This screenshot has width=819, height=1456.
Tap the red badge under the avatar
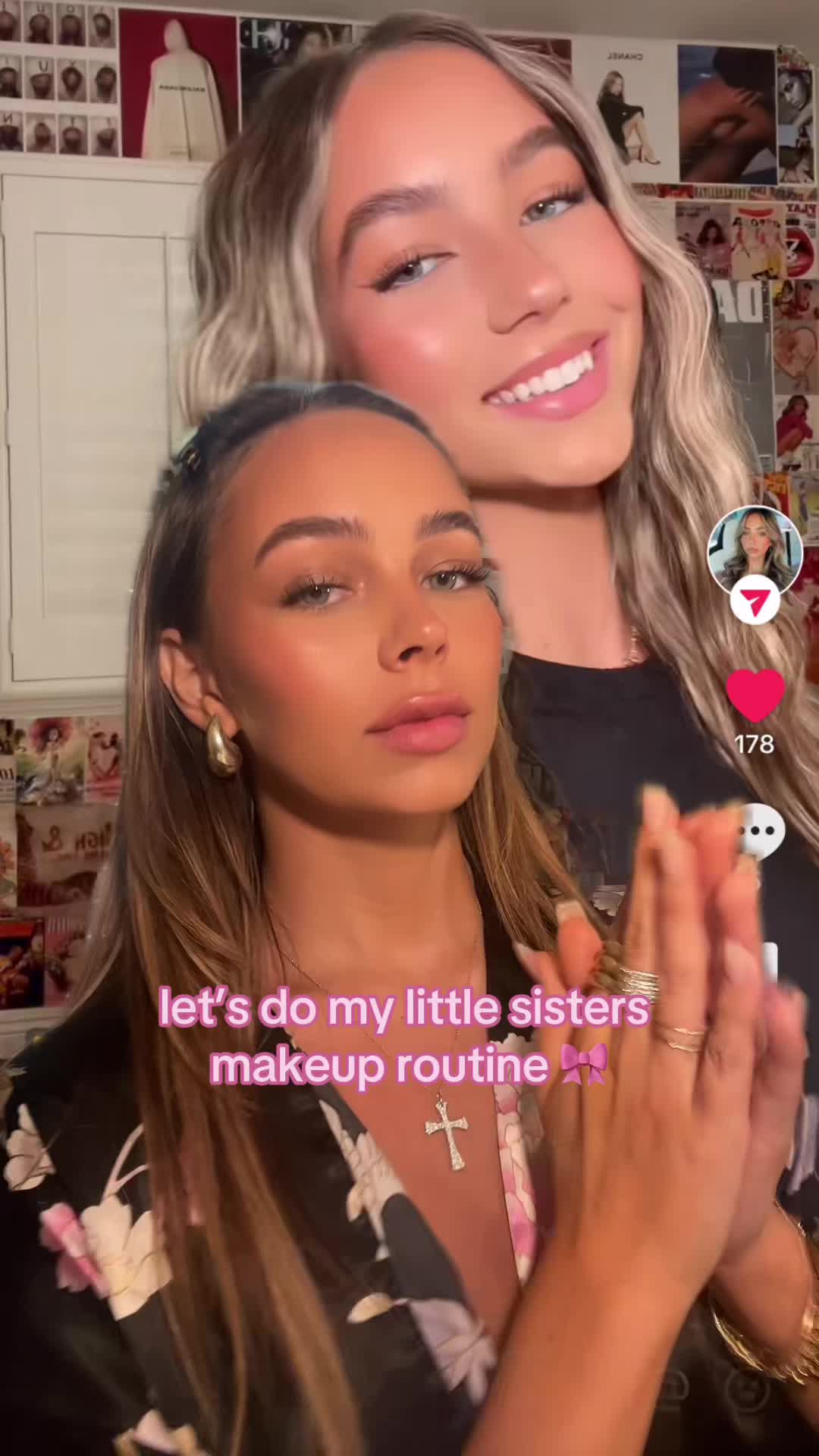[755, 604]
